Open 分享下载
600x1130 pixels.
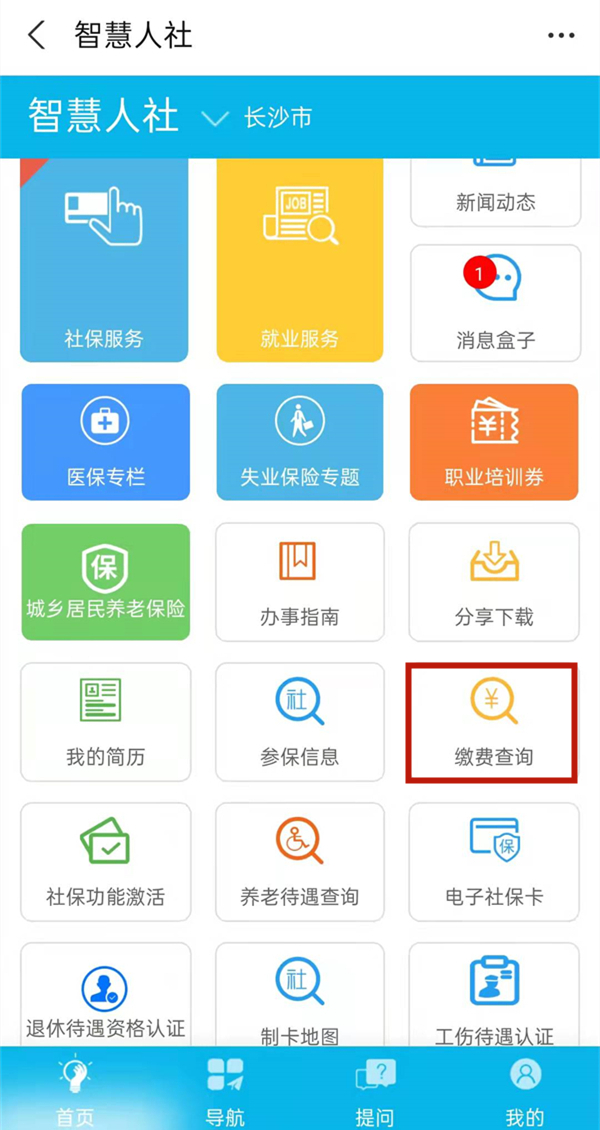click(494, 582)
